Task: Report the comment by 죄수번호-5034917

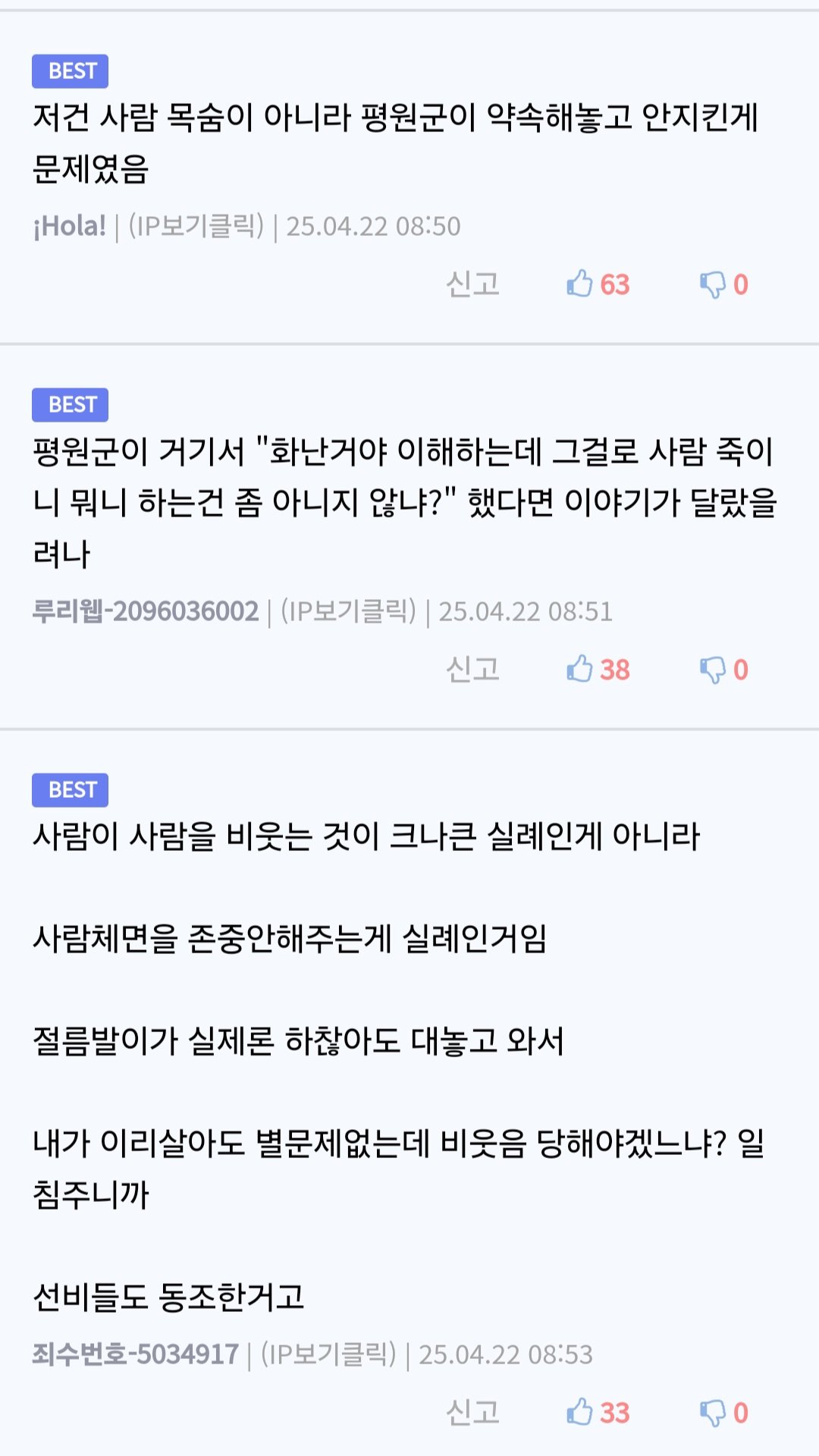Action: 472,1413
